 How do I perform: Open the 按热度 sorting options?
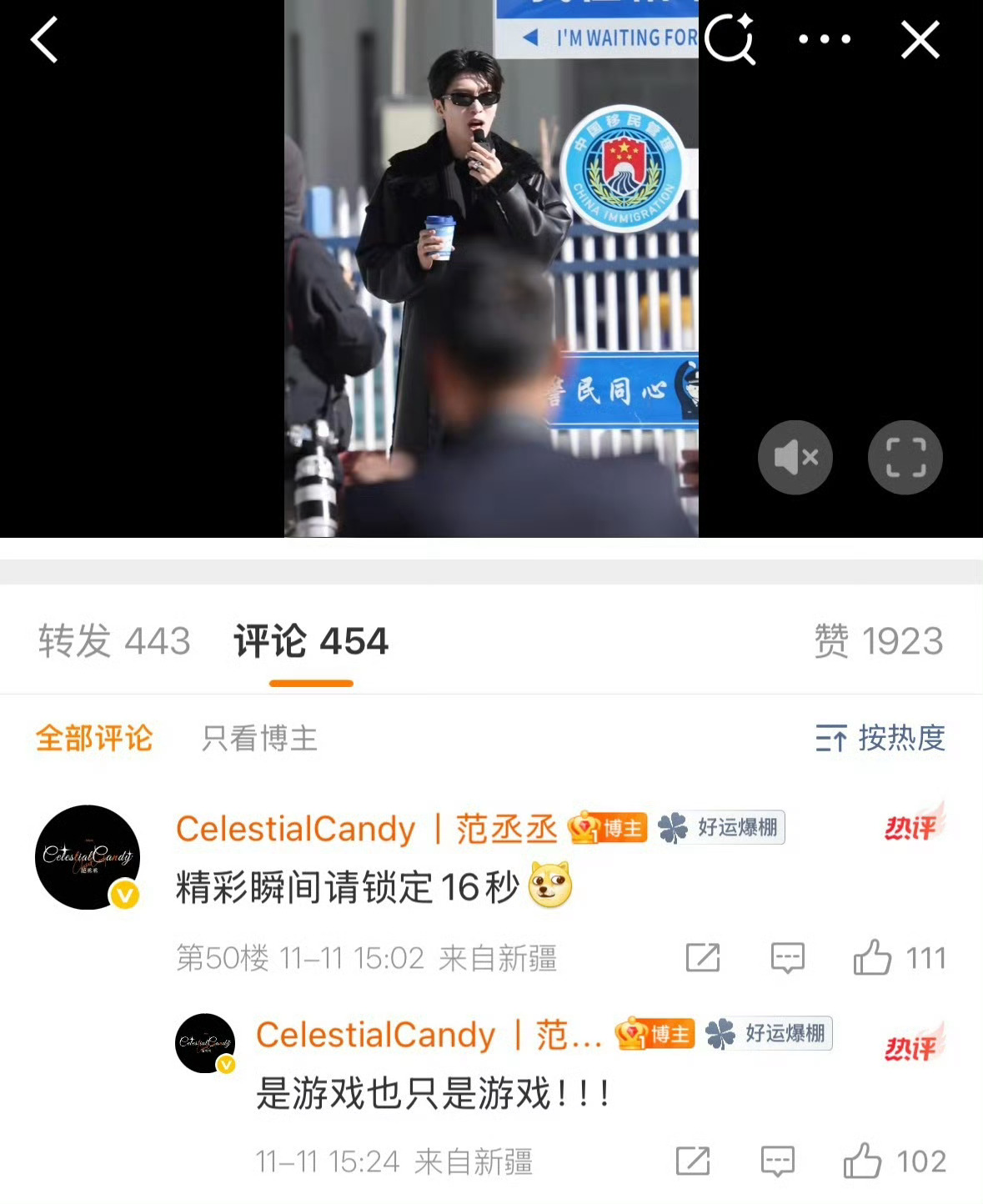click(x=877, y=739)
